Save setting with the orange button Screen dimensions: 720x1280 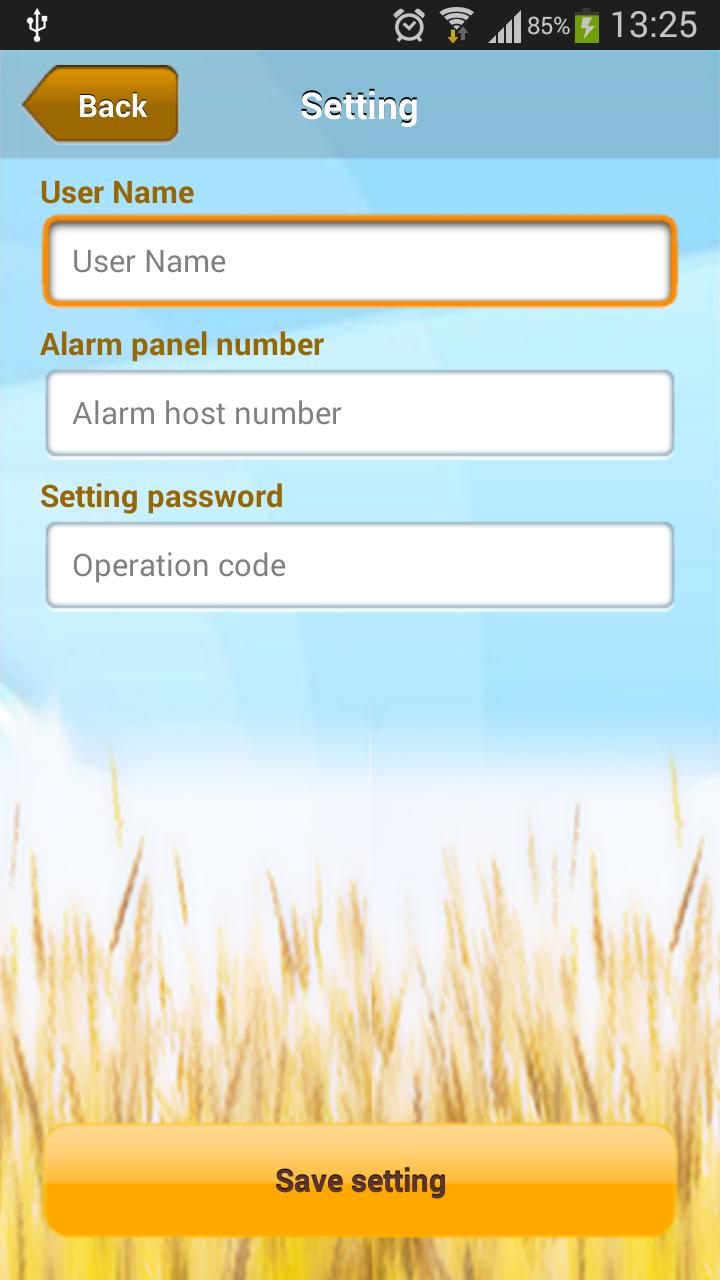pyautogui.click(x=360, y=1180)
